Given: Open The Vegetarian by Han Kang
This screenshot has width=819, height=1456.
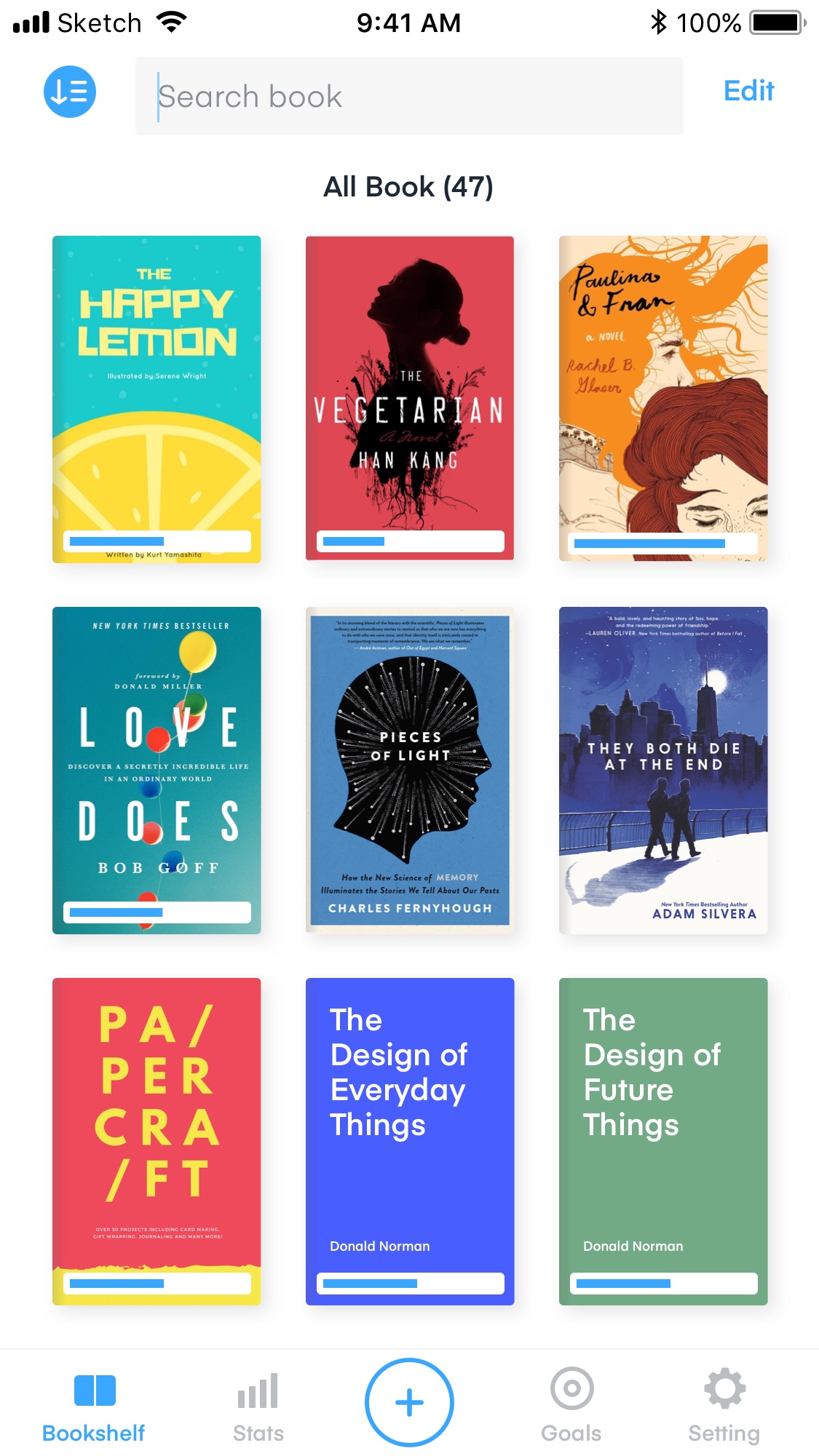Looking at the screenshot, I should click(410, 398).
